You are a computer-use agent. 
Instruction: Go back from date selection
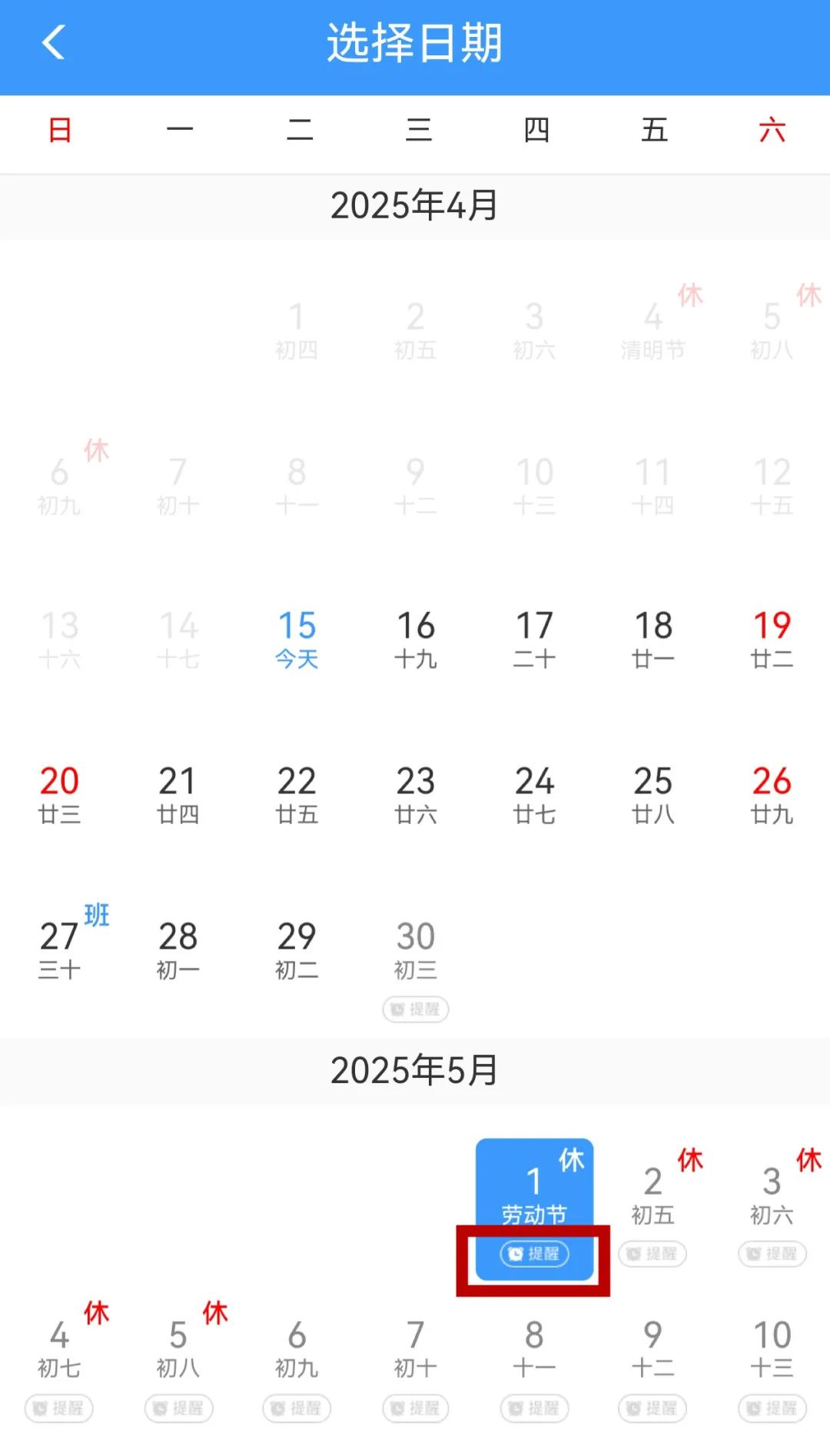54,42
